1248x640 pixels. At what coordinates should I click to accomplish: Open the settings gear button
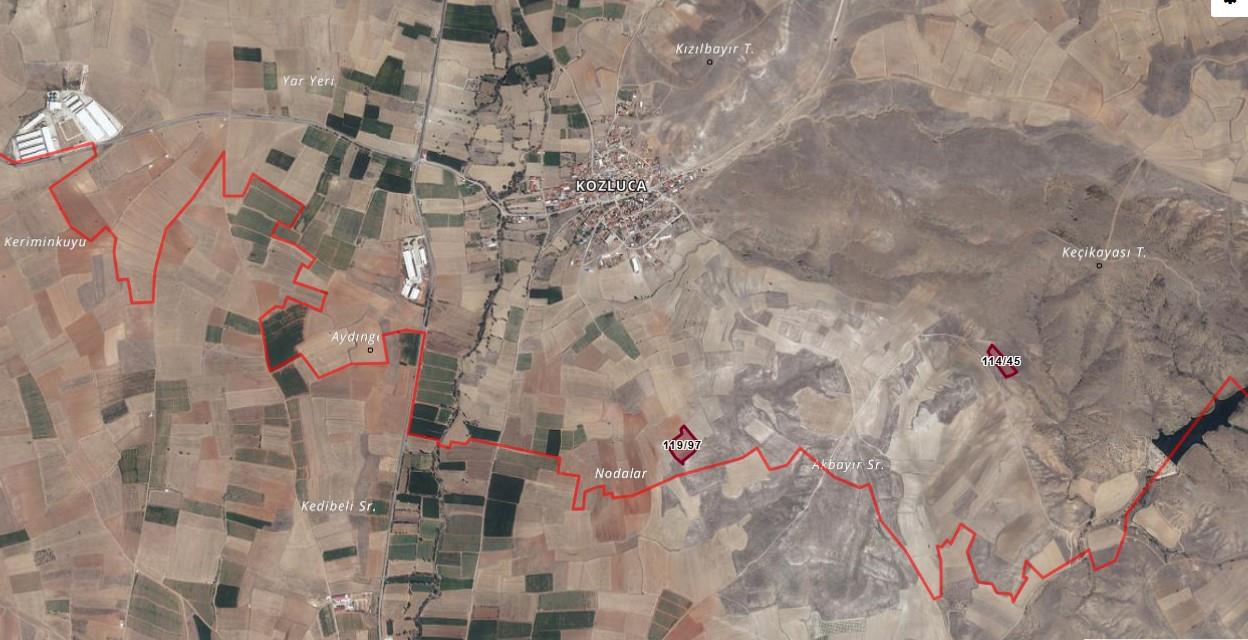pos(1229,5)
